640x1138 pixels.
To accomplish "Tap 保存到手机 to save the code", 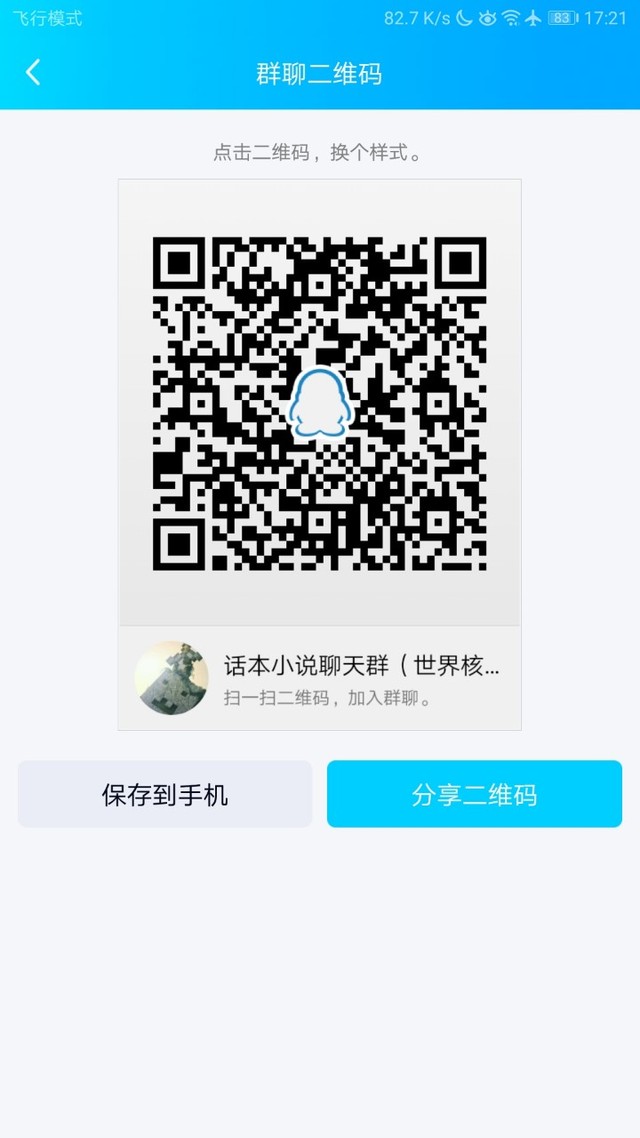I will (165, 794).
